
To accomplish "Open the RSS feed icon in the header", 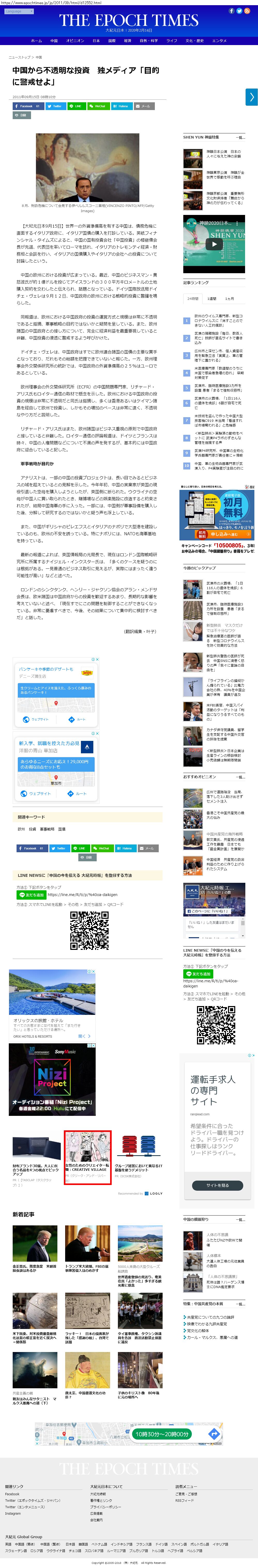I will (247, 11).
